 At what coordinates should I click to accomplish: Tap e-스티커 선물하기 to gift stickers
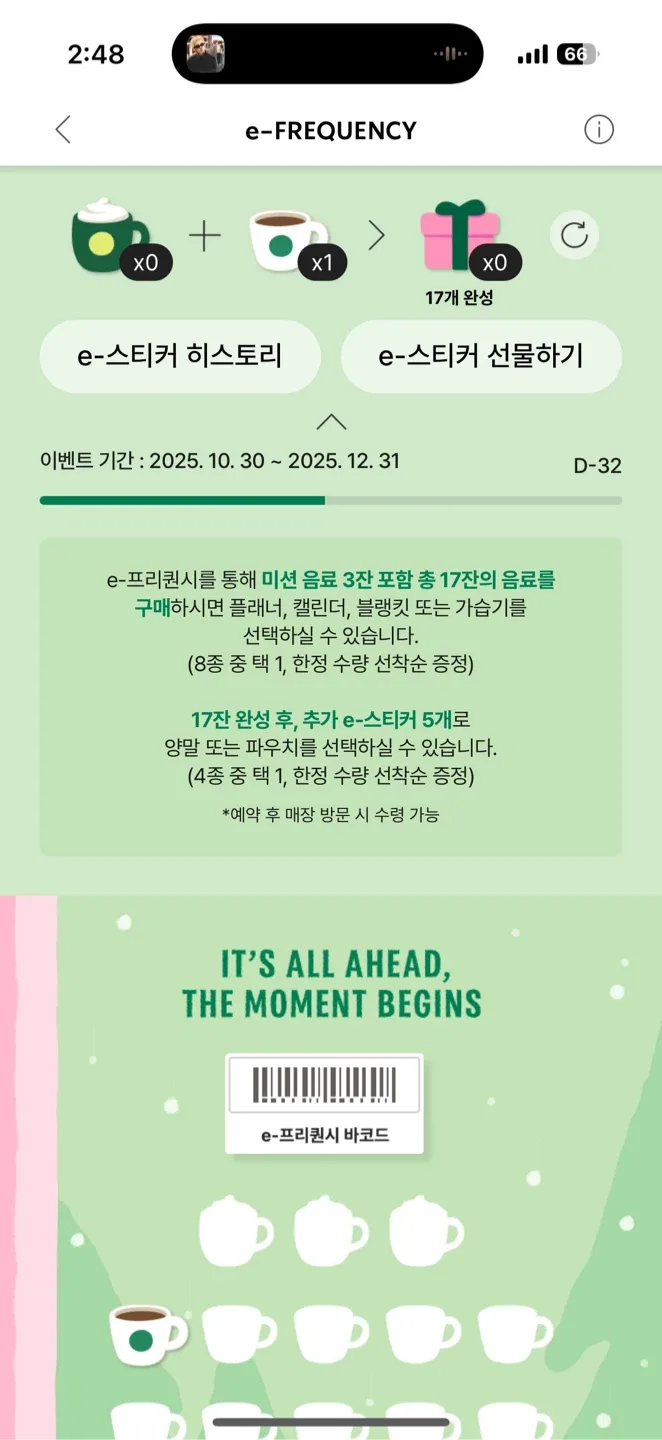click(x=481, y=356)
